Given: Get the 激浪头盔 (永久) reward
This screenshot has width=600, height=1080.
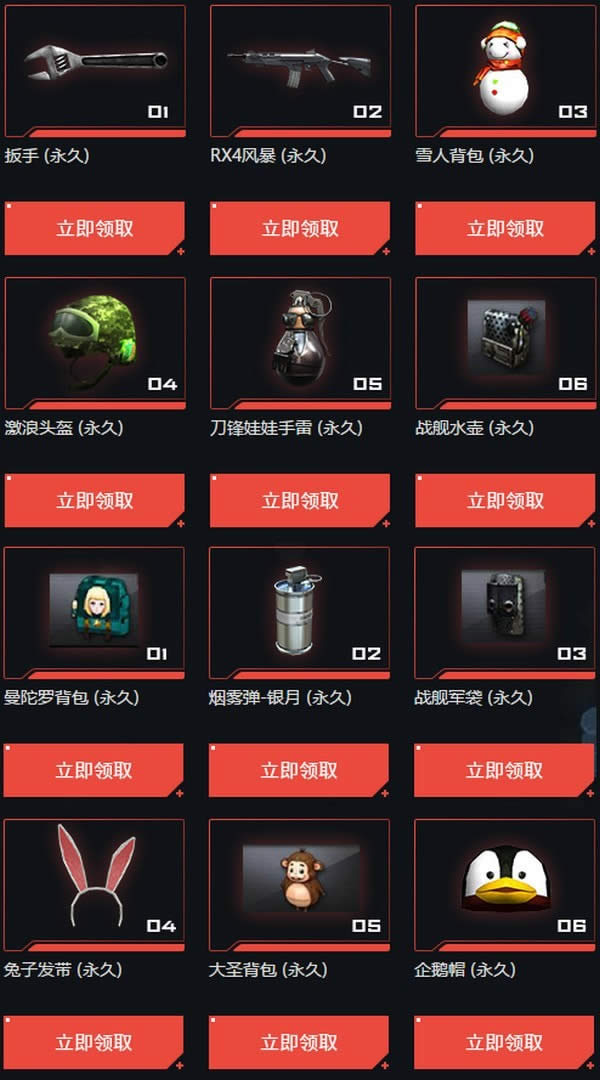Looking at the screenshot, I should (95, 500).
